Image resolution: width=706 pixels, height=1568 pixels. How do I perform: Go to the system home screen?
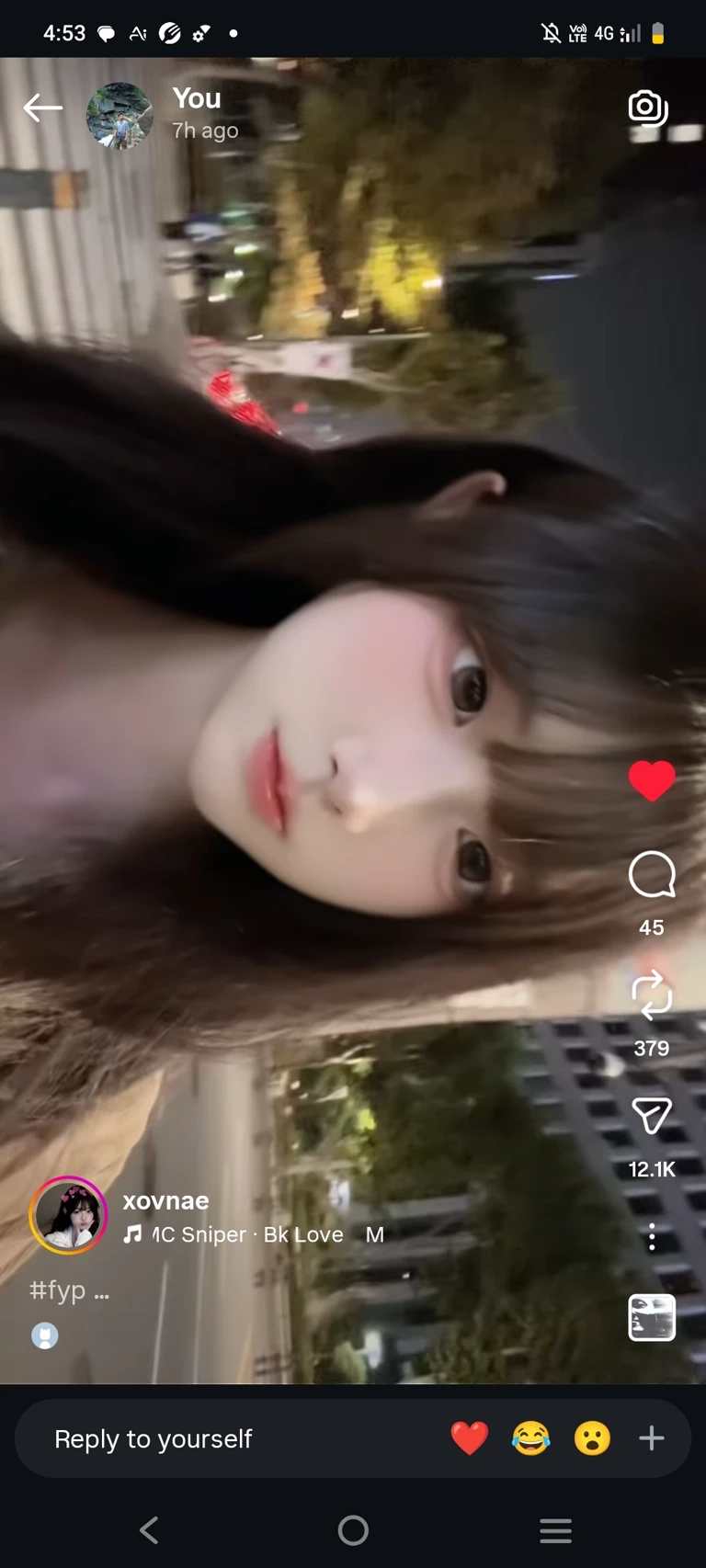click(x=353, y=1530)
